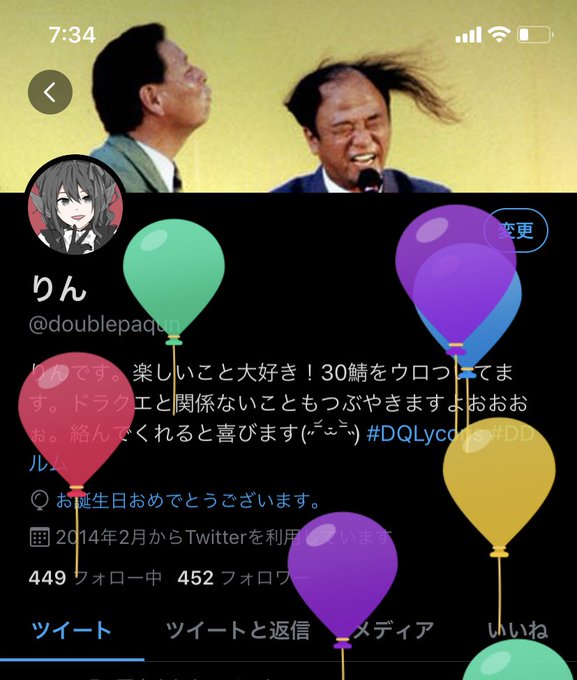View the 452 フォロワー followers list
The image size is (577, 680).
[243, 578]
